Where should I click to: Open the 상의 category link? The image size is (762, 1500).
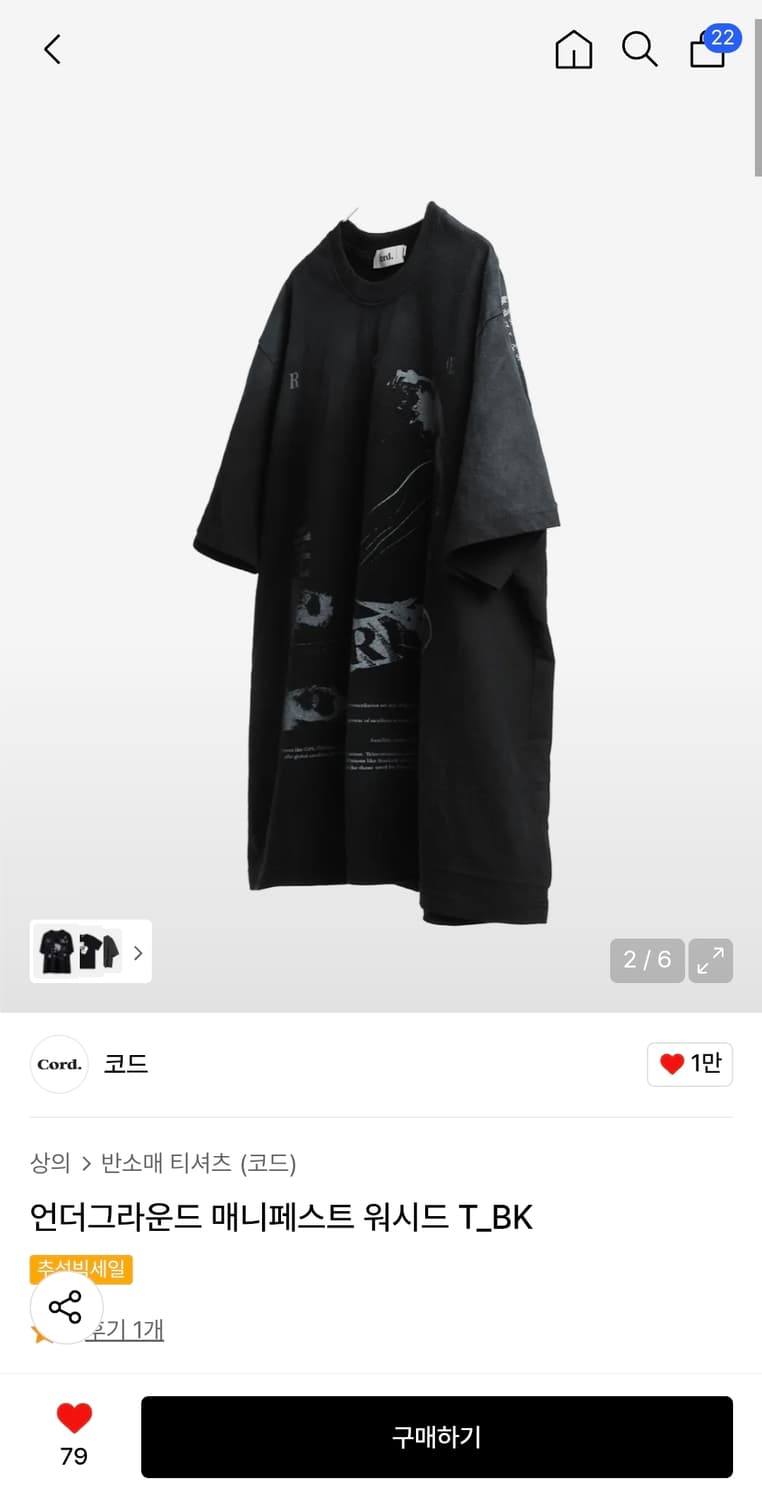click(x=50, y=1163)
